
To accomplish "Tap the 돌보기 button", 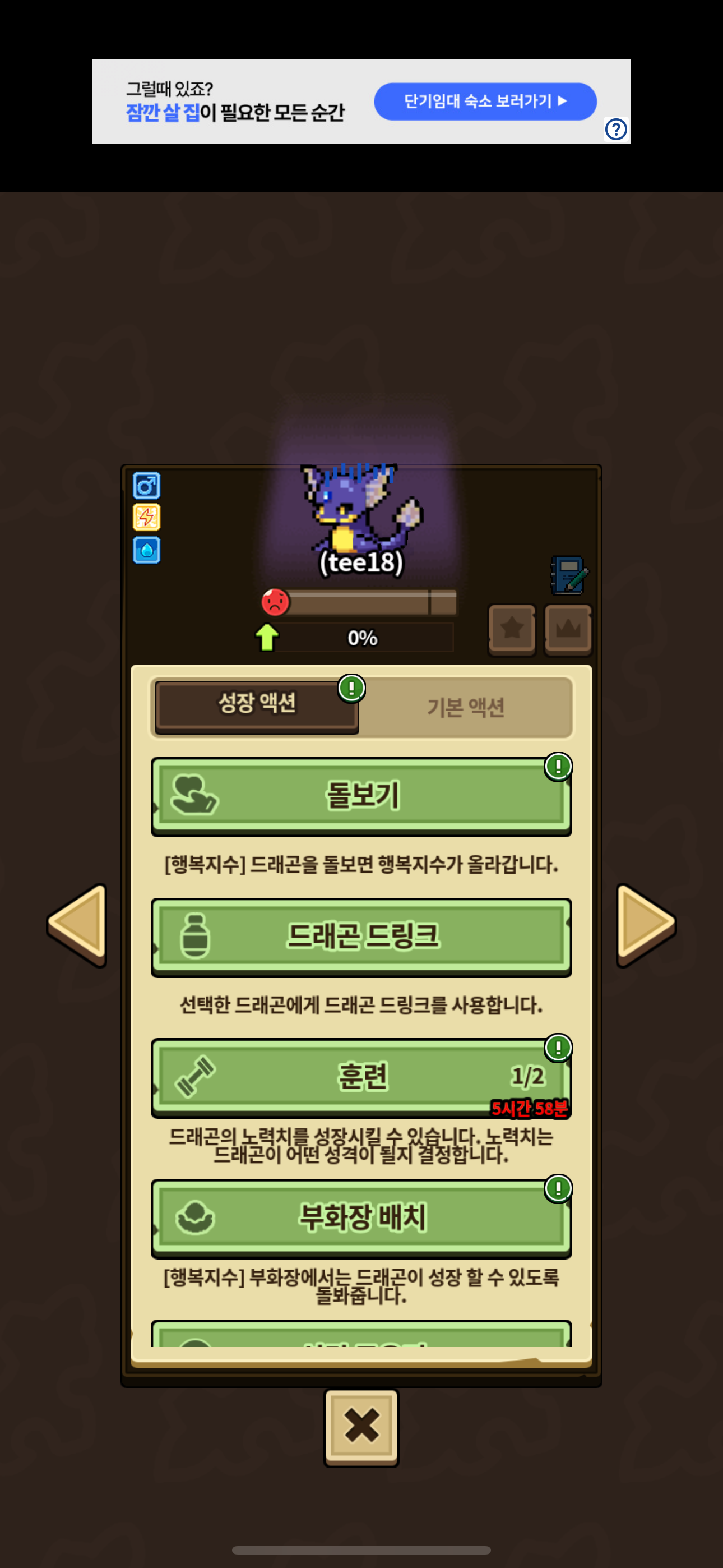I will (361, 796).
